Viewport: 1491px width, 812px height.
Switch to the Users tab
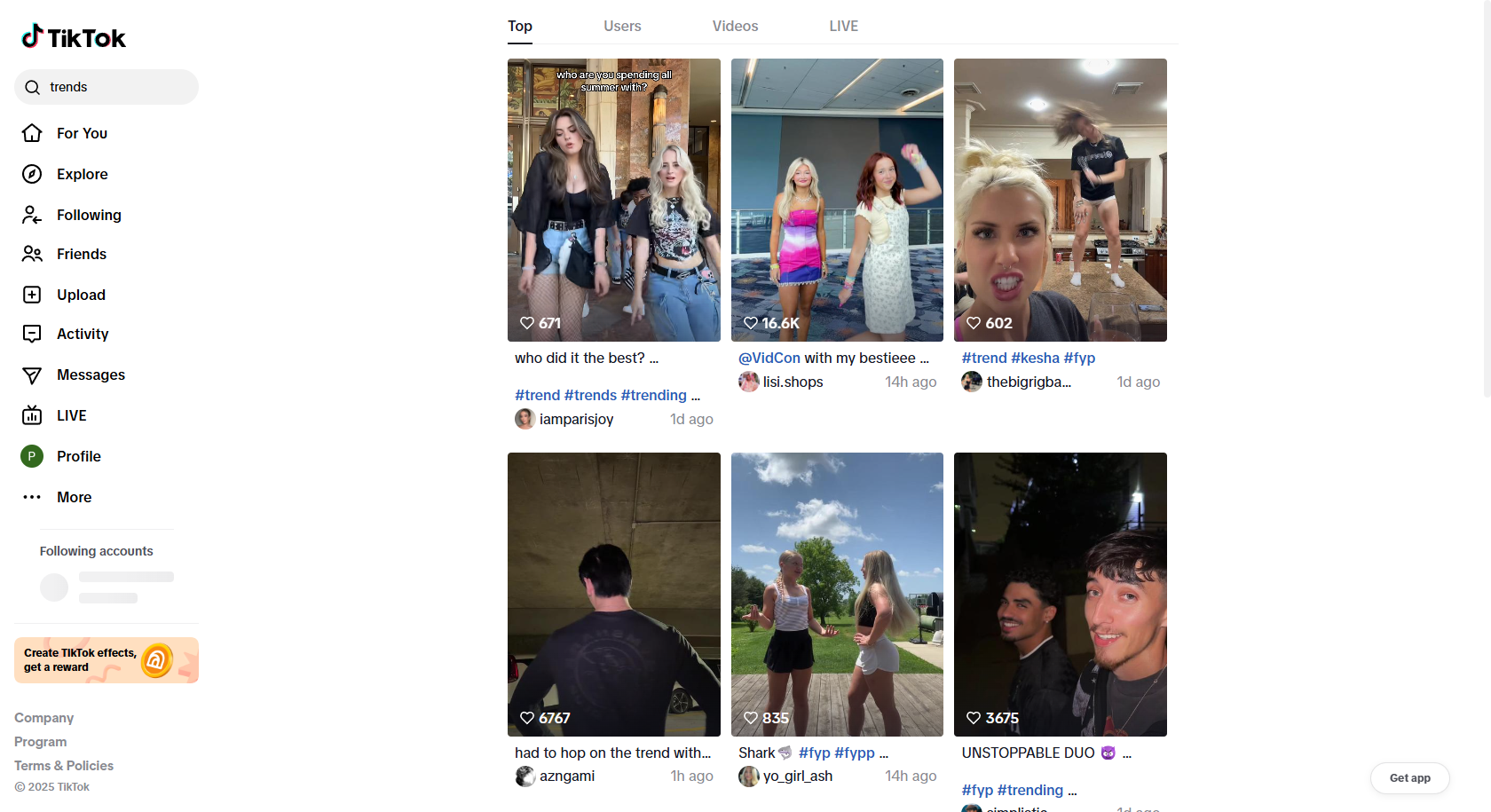[622, 26]
